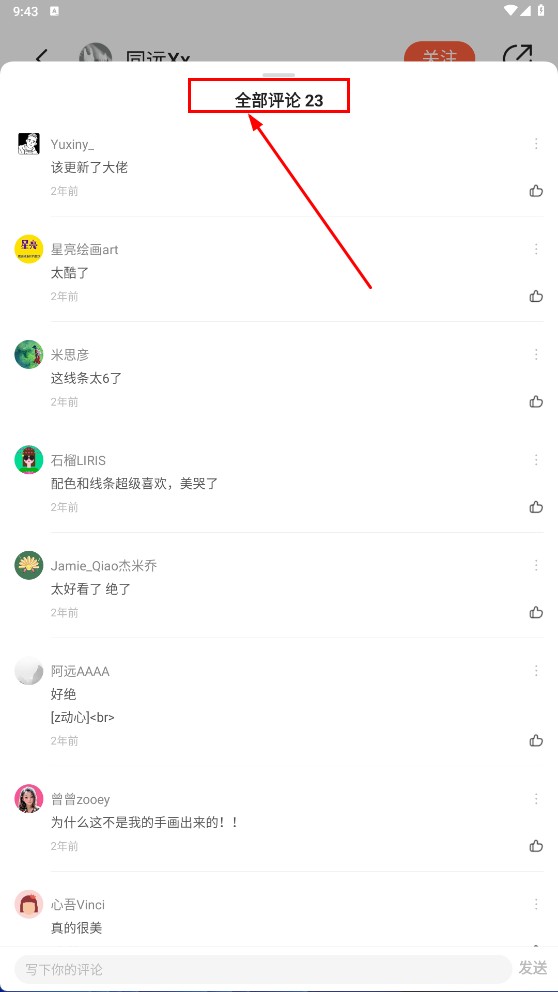Tap the 写下你的评论 comment input field
558x992 pixels.
click(x=263, y=969)
